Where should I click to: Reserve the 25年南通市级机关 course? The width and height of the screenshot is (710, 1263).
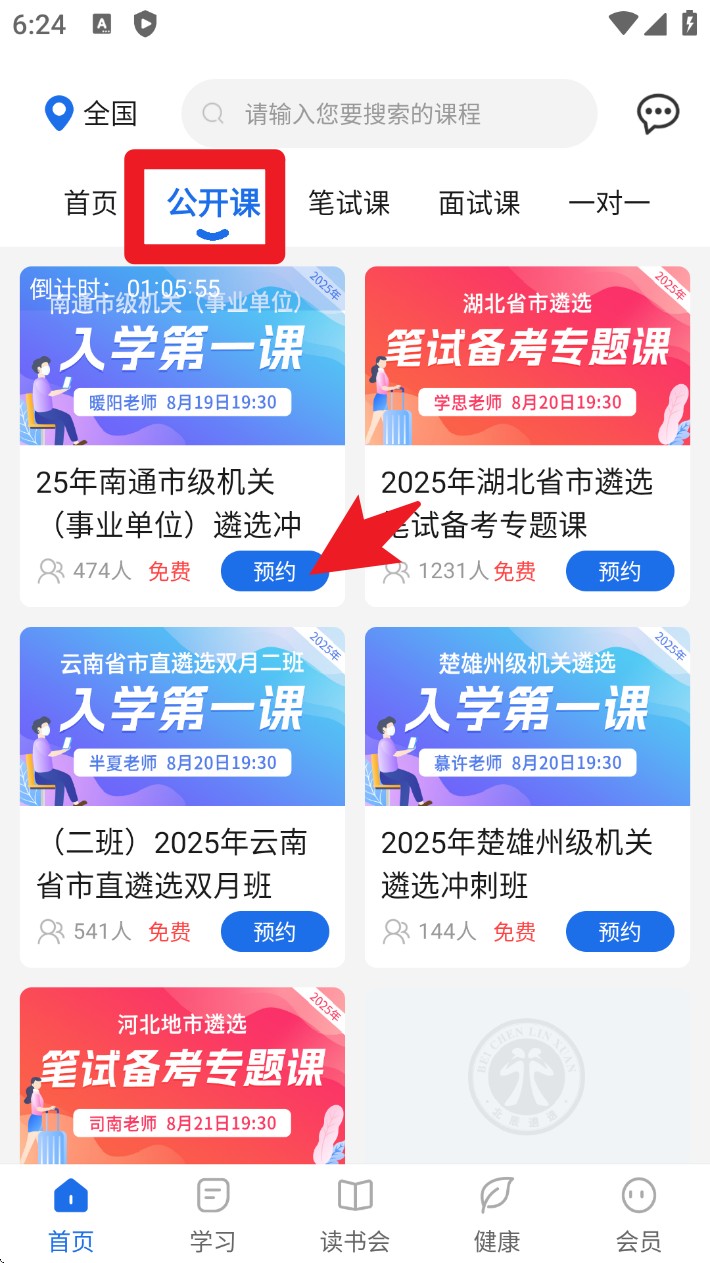274,571
